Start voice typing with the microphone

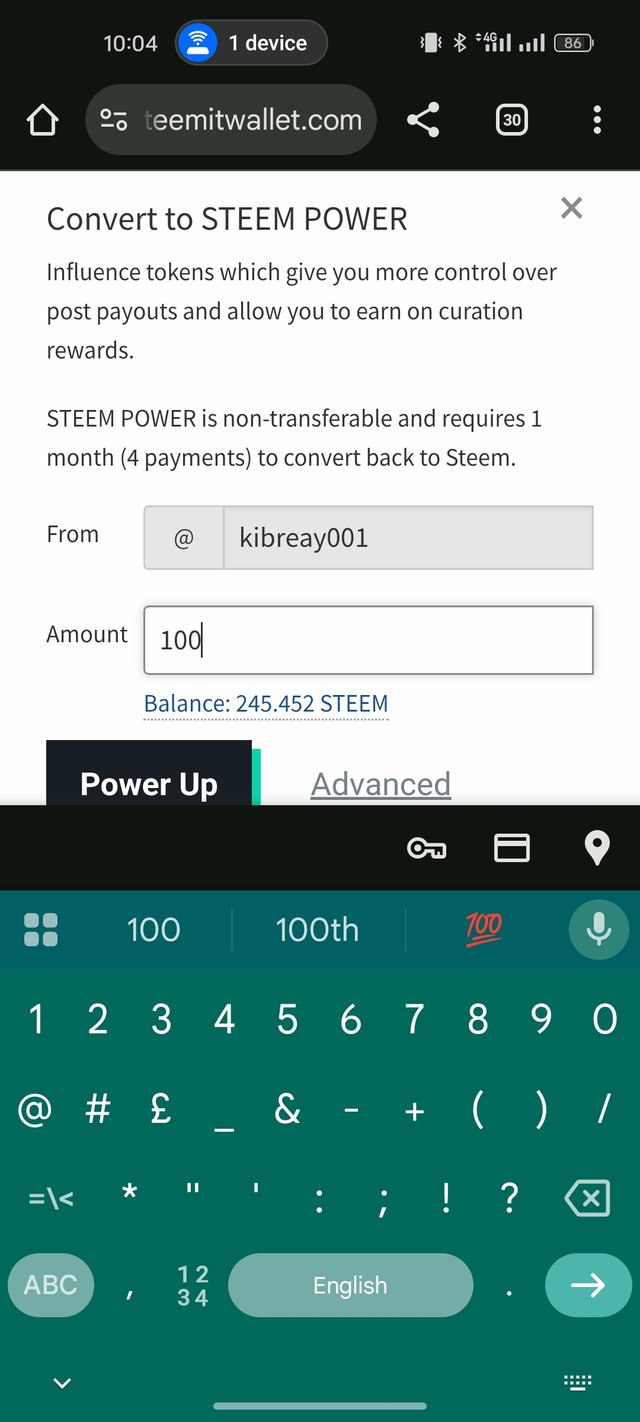[x=598, y=930]
